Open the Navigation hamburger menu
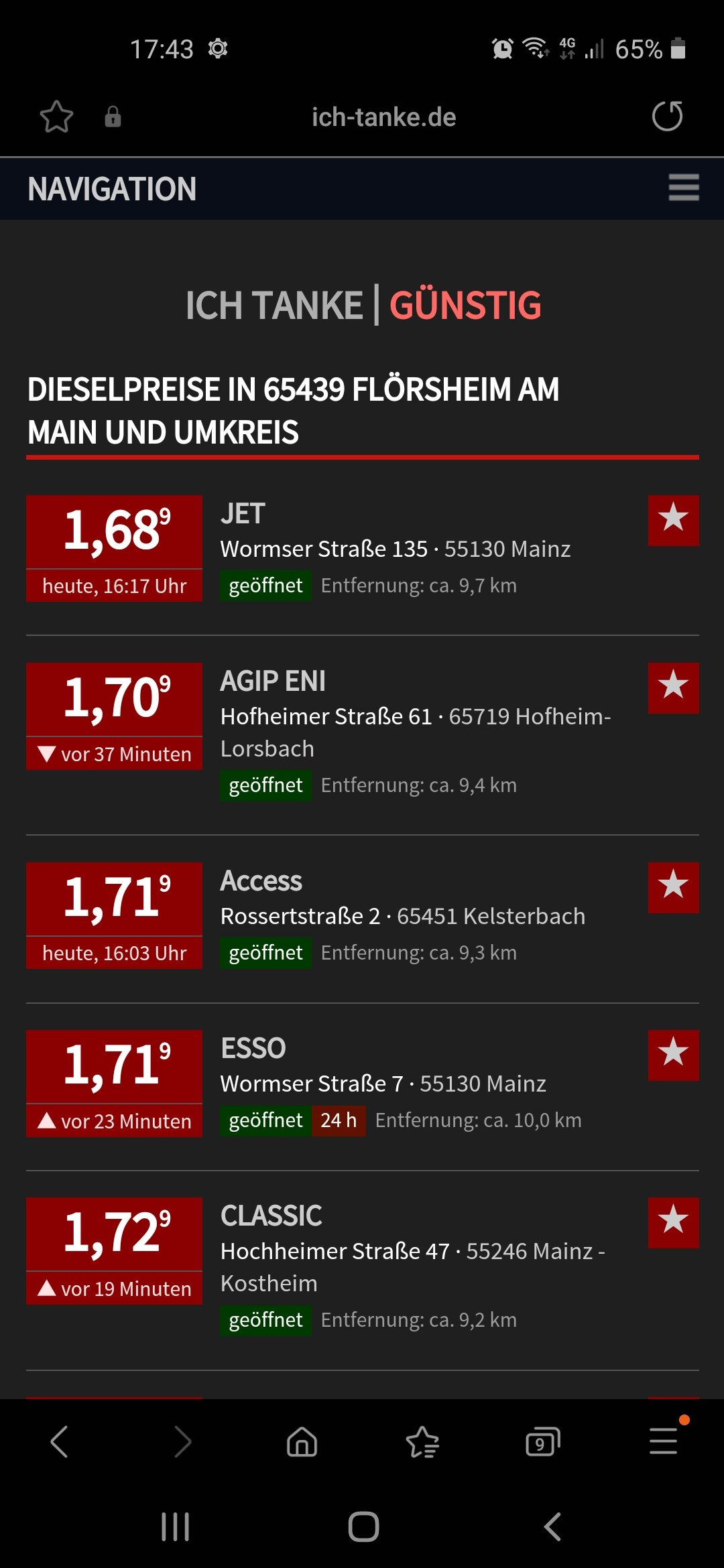Viewport: 724px width, 1568px height. 683,188
